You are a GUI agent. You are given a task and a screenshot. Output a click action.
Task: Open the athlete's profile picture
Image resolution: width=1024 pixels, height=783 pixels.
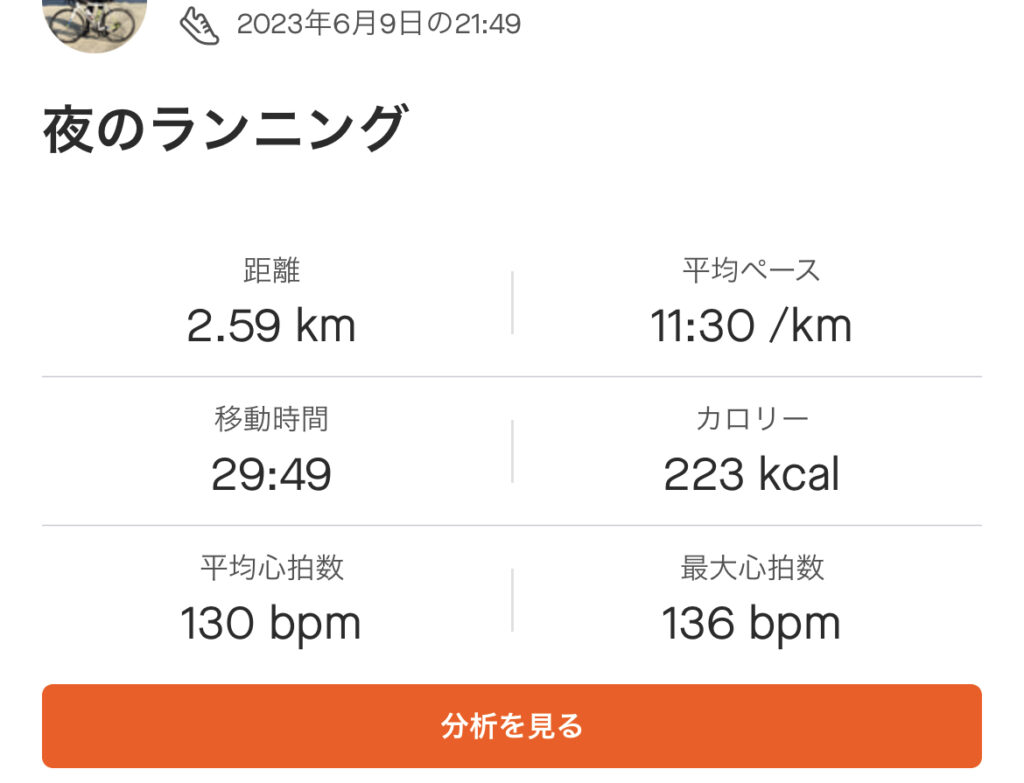(x=94, y=20)
